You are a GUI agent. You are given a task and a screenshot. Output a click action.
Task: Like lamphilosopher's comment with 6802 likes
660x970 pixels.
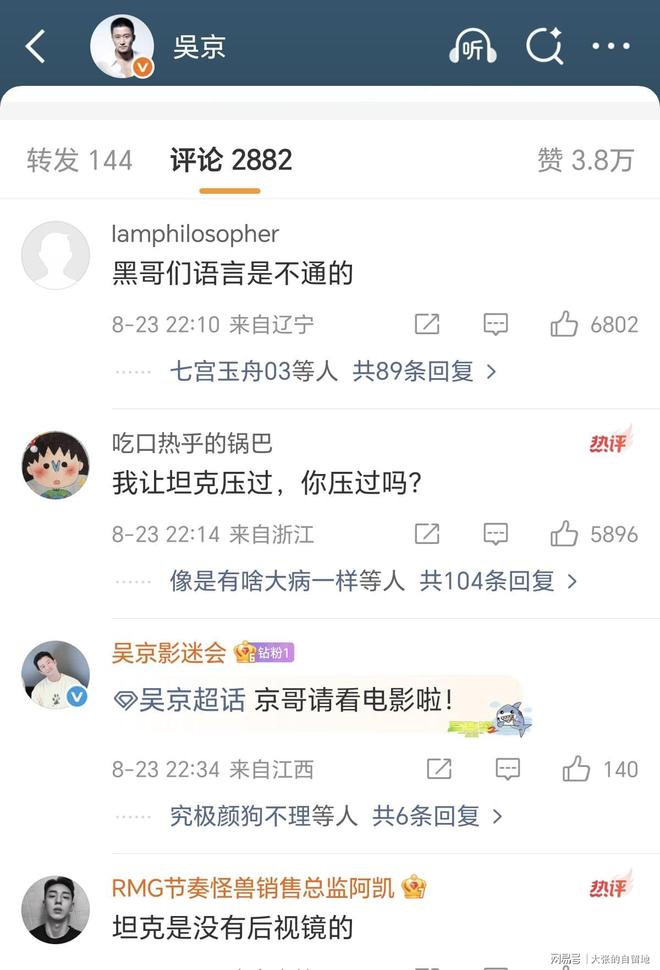click(x=565, y=324)
